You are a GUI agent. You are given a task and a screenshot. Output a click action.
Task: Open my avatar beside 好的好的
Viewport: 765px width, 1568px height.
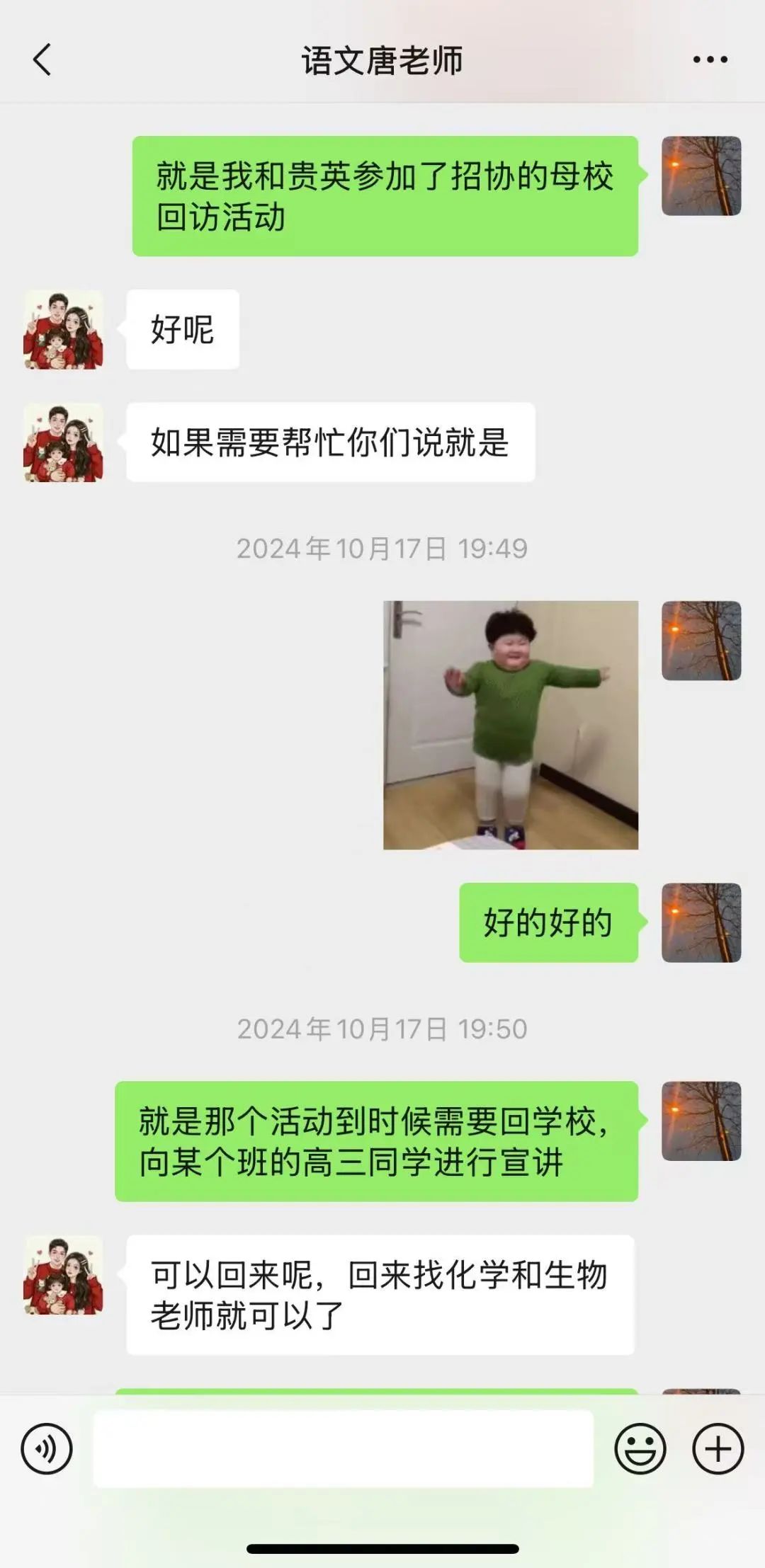point(701,922)
